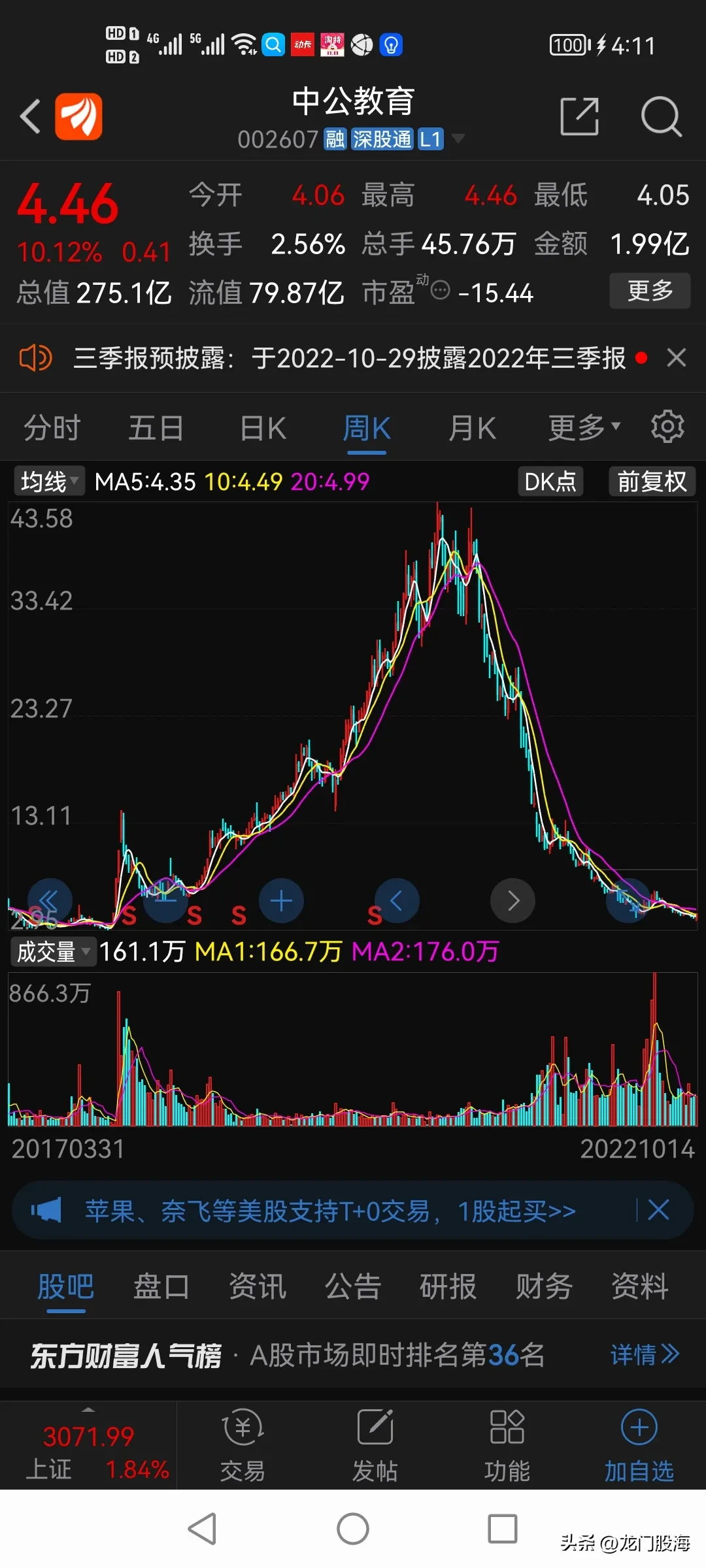Open the 均线 indicator dropdown
The width and height of the screenshot is (706, 1568).
49,482
